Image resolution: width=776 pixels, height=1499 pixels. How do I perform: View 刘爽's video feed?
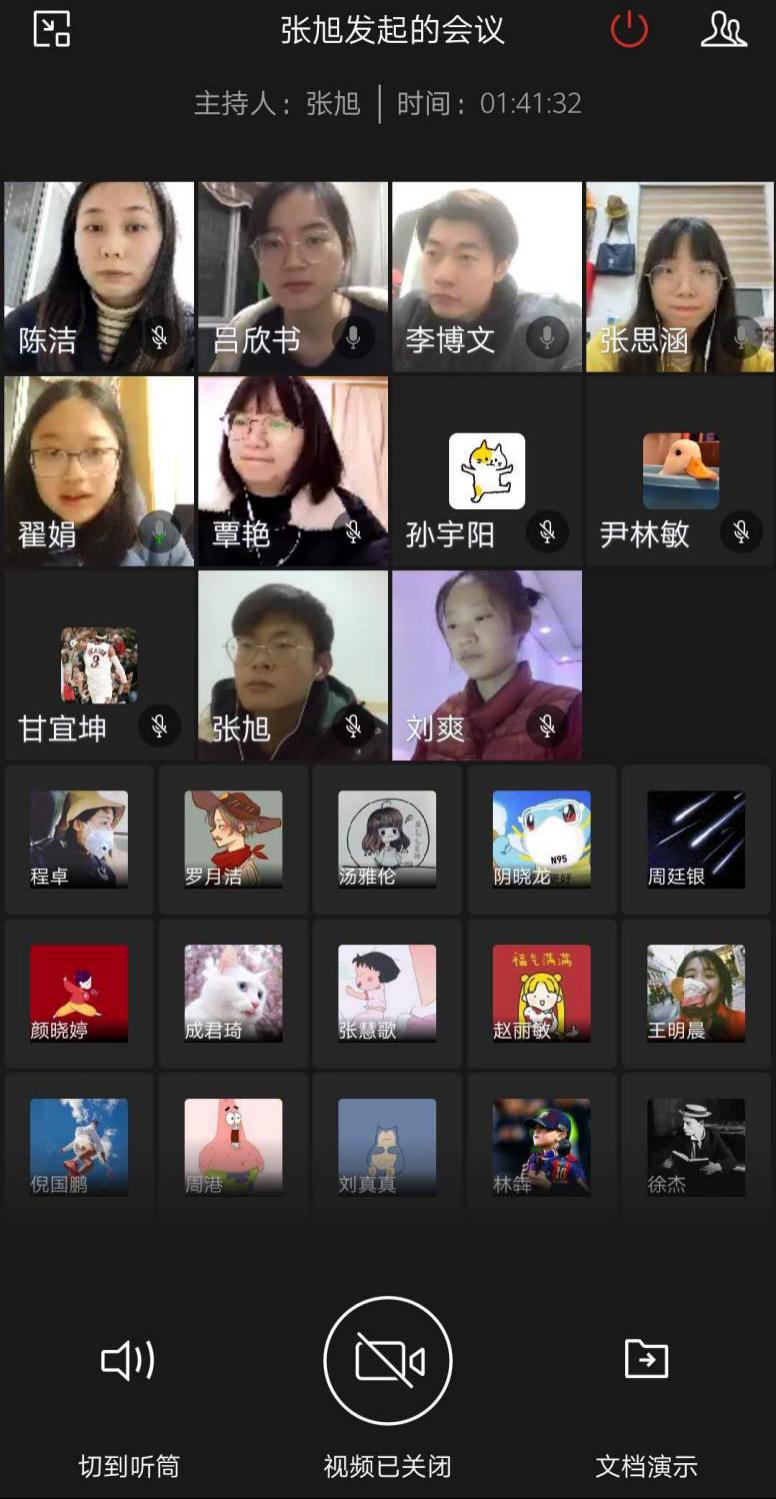pyautogui.click(x=487, y=665)
